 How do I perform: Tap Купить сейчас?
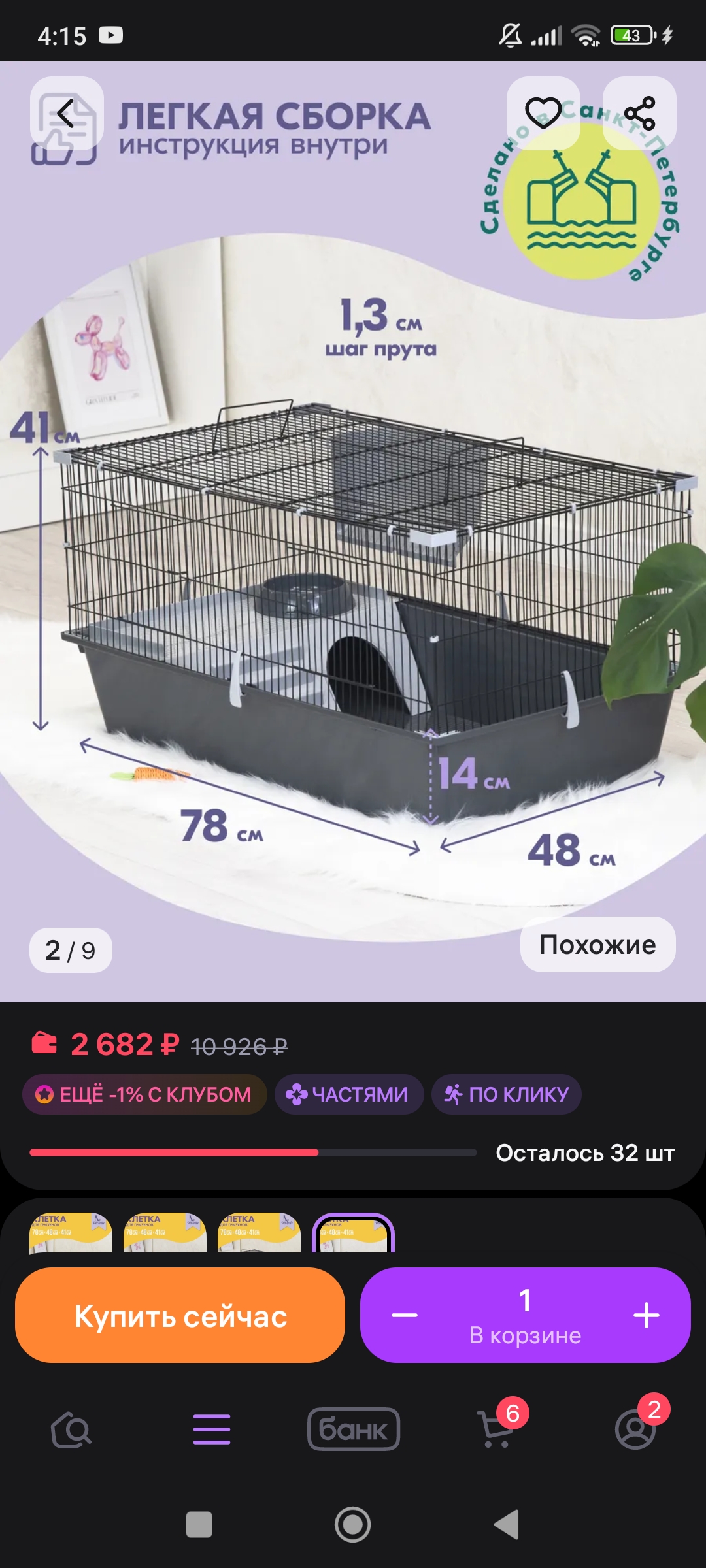(x=180, y=1316)
